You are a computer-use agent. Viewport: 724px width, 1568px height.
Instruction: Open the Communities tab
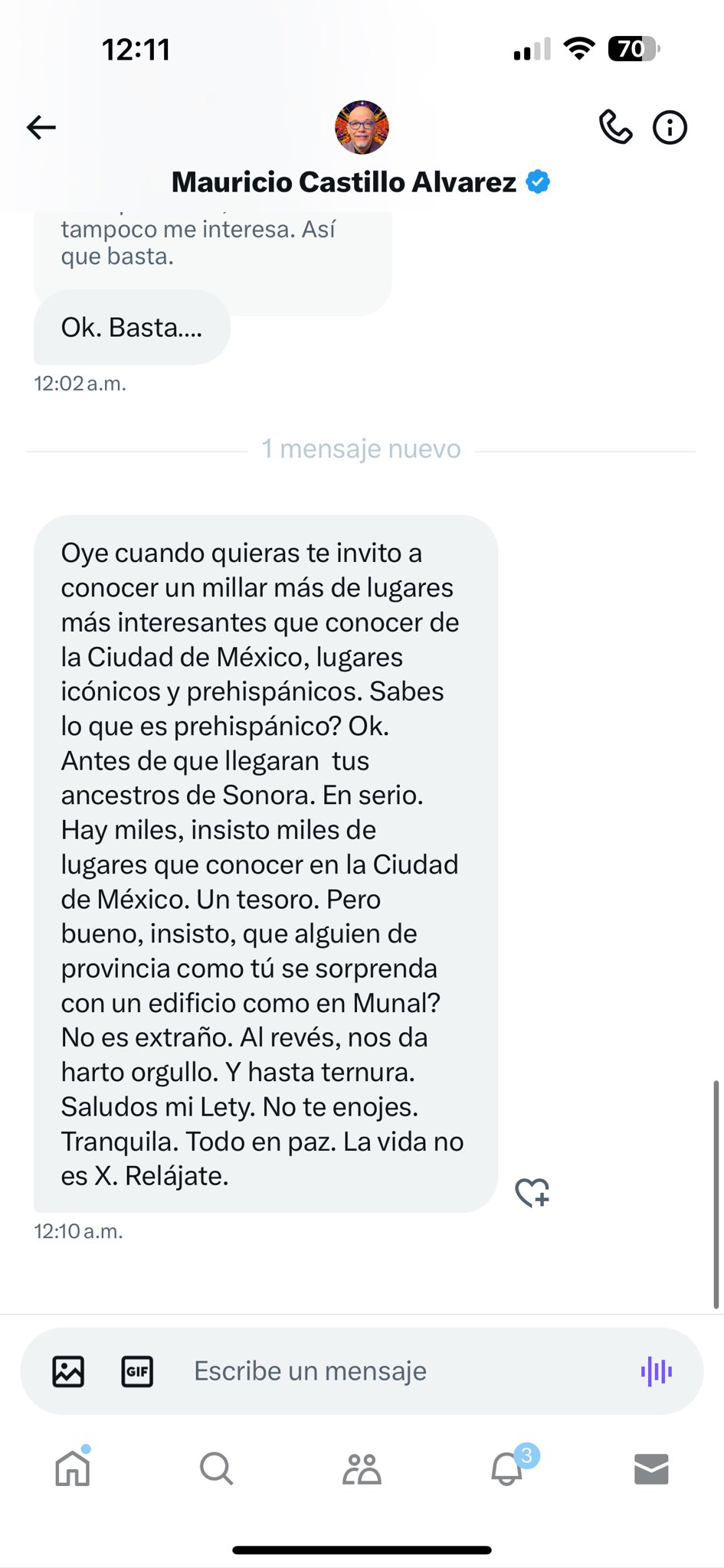362,1468
